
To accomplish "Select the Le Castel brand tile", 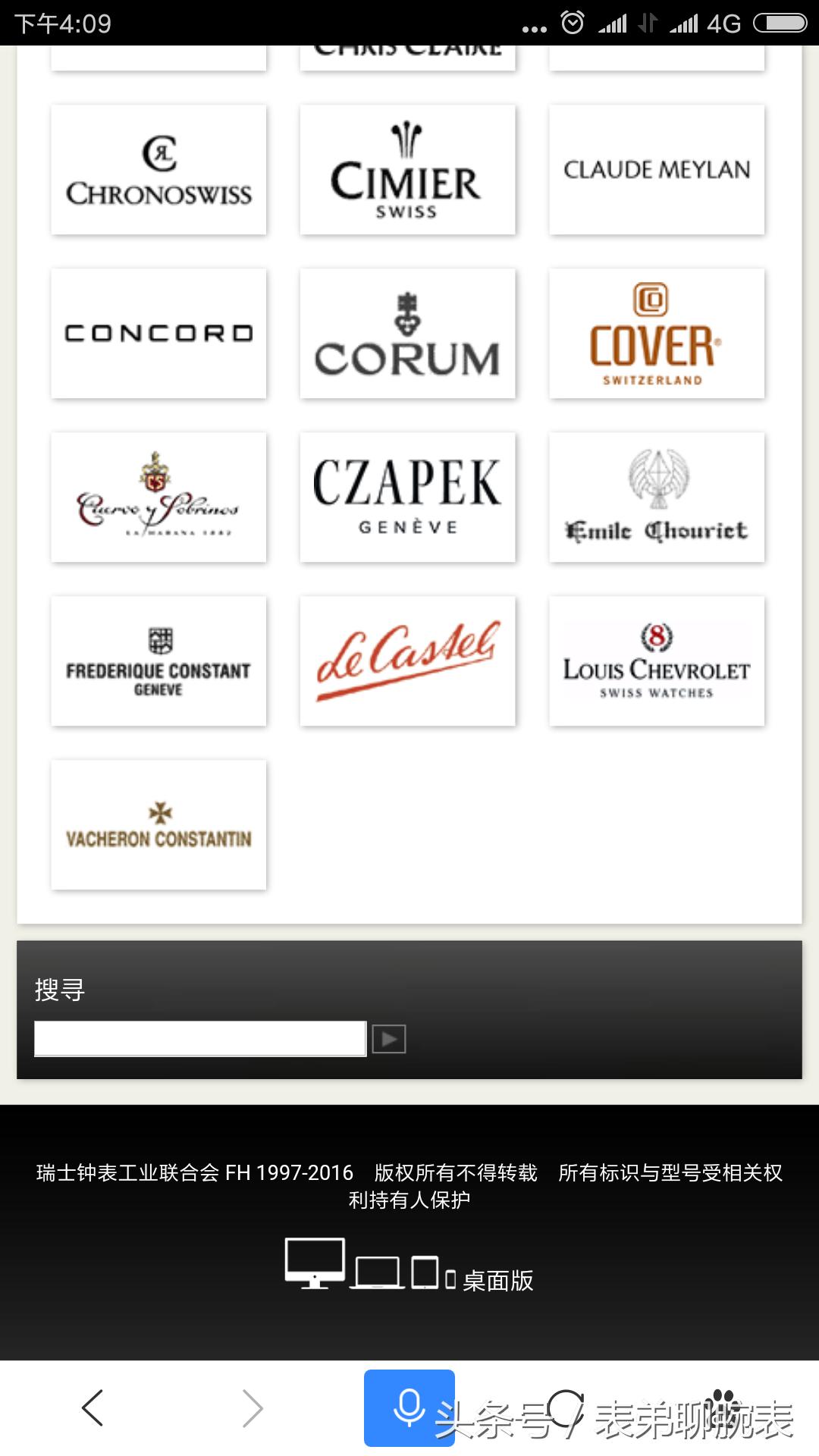I will [407, 661].
